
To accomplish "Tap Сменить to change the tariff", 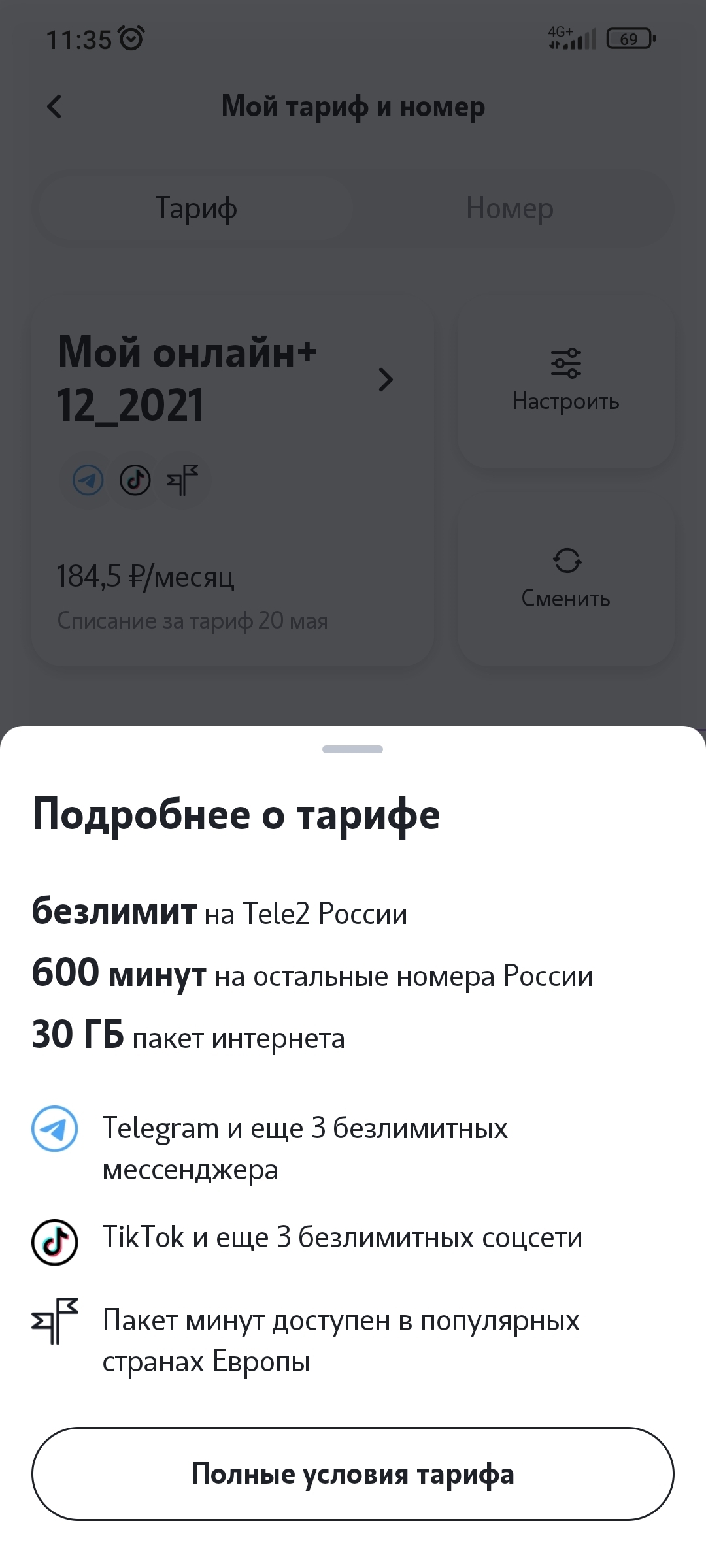I will (565, 579).
